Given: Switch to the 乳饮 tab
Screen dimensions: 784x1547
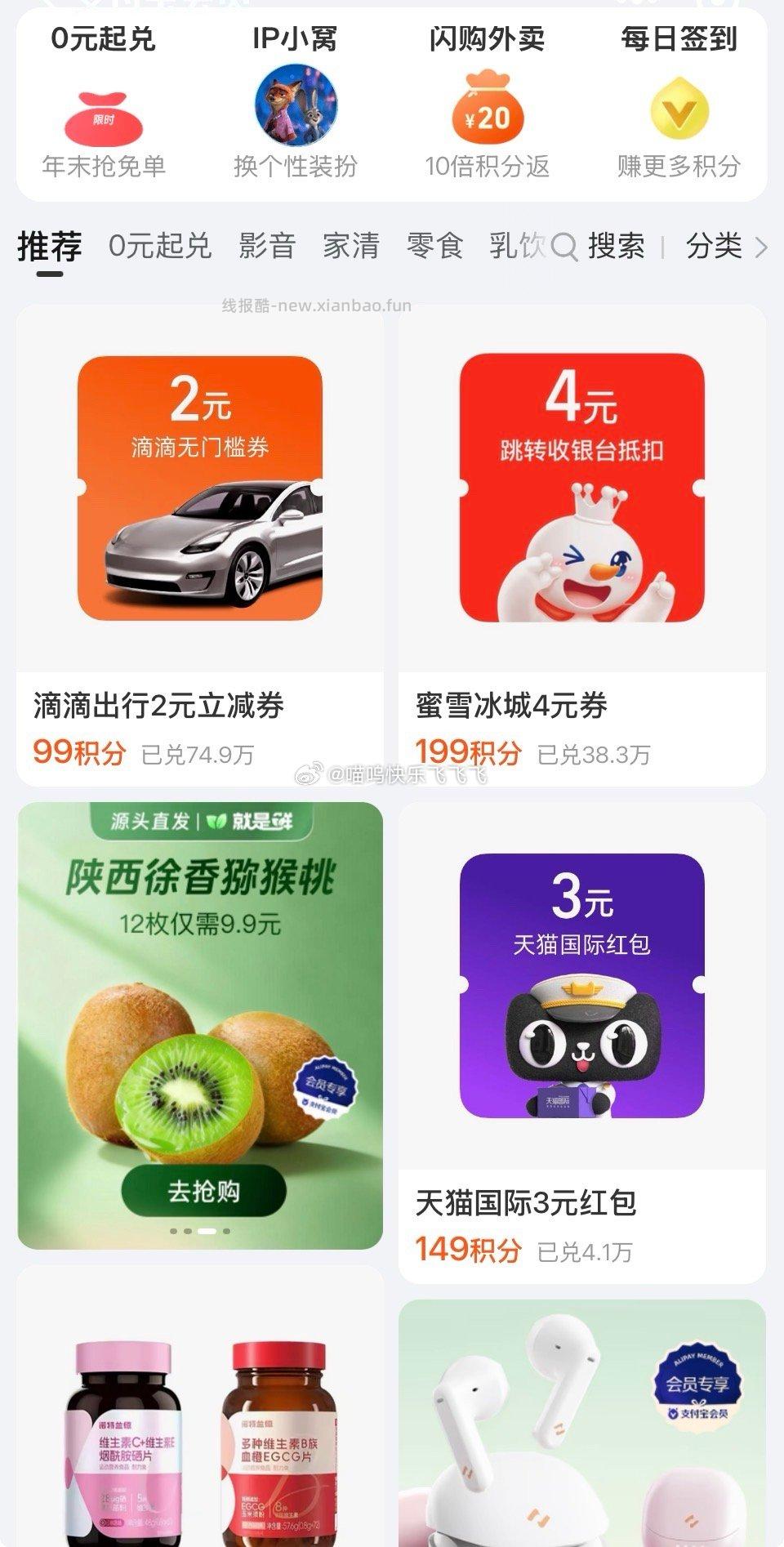Looking at the screenshot, I should (514, 246).
